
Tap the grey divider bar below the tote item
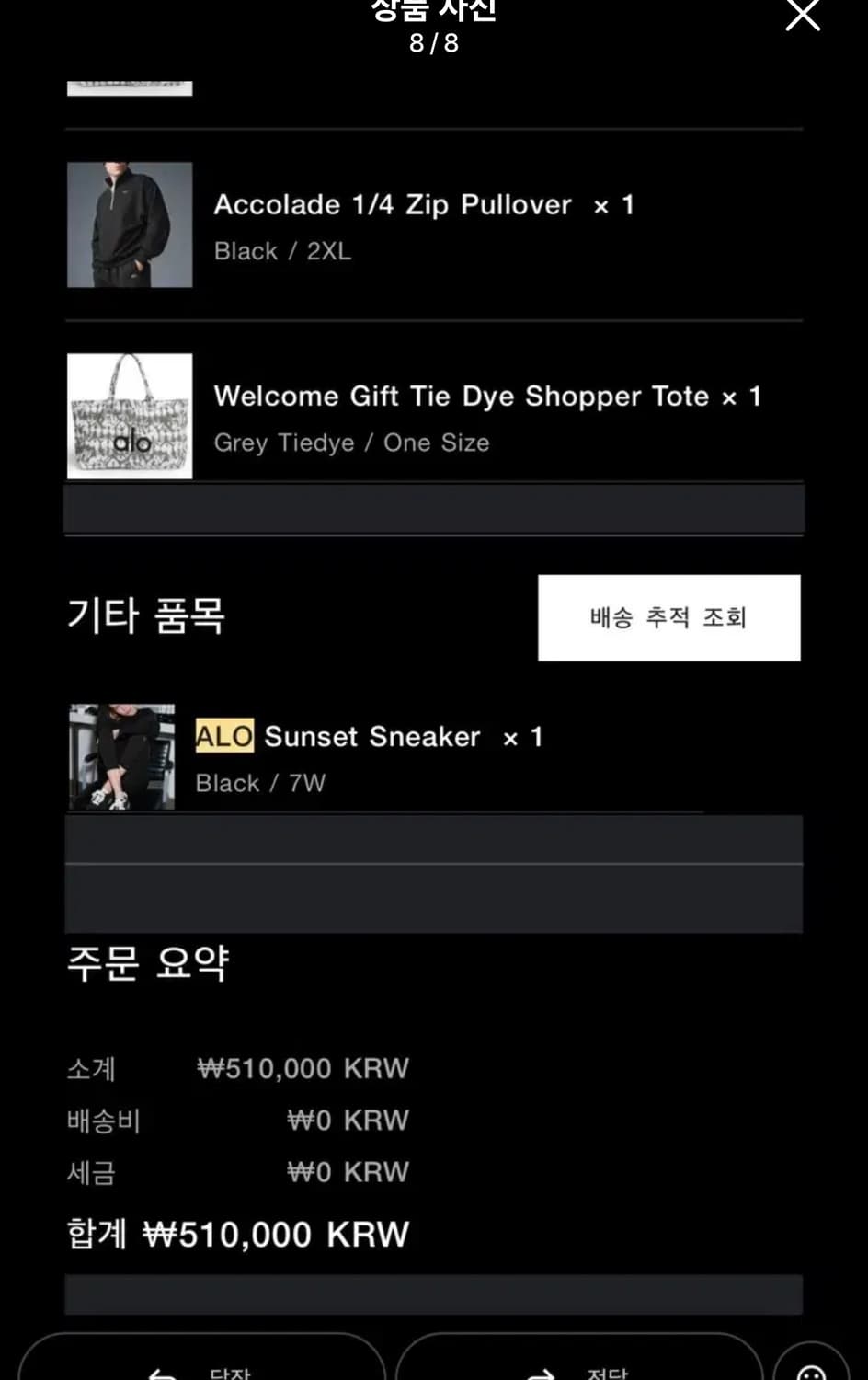click(x=432, y=509)
